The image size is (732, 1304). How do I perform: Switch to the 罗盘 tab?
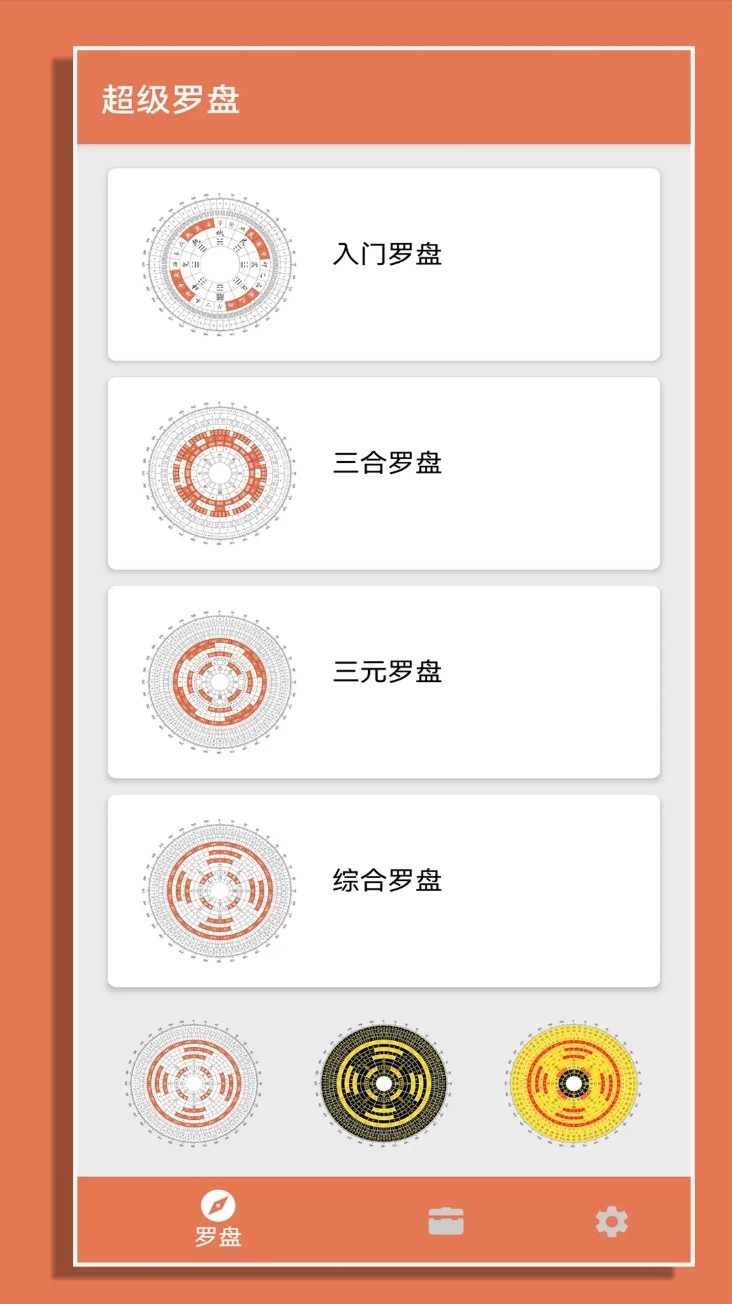point(218,1219)
